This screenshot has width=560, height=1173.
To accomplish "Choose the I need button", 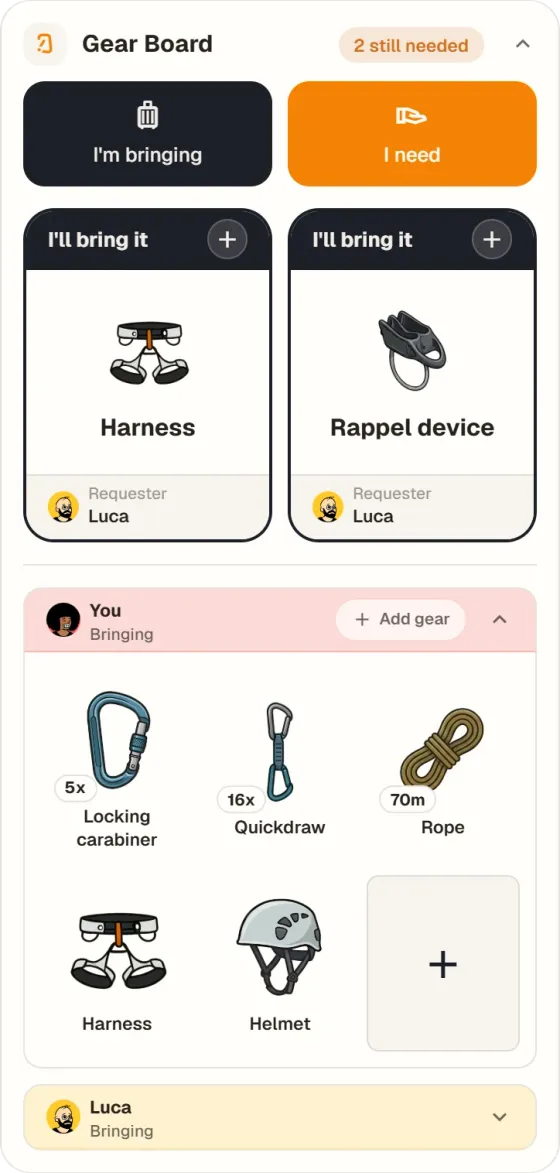I will click(412, 134).
